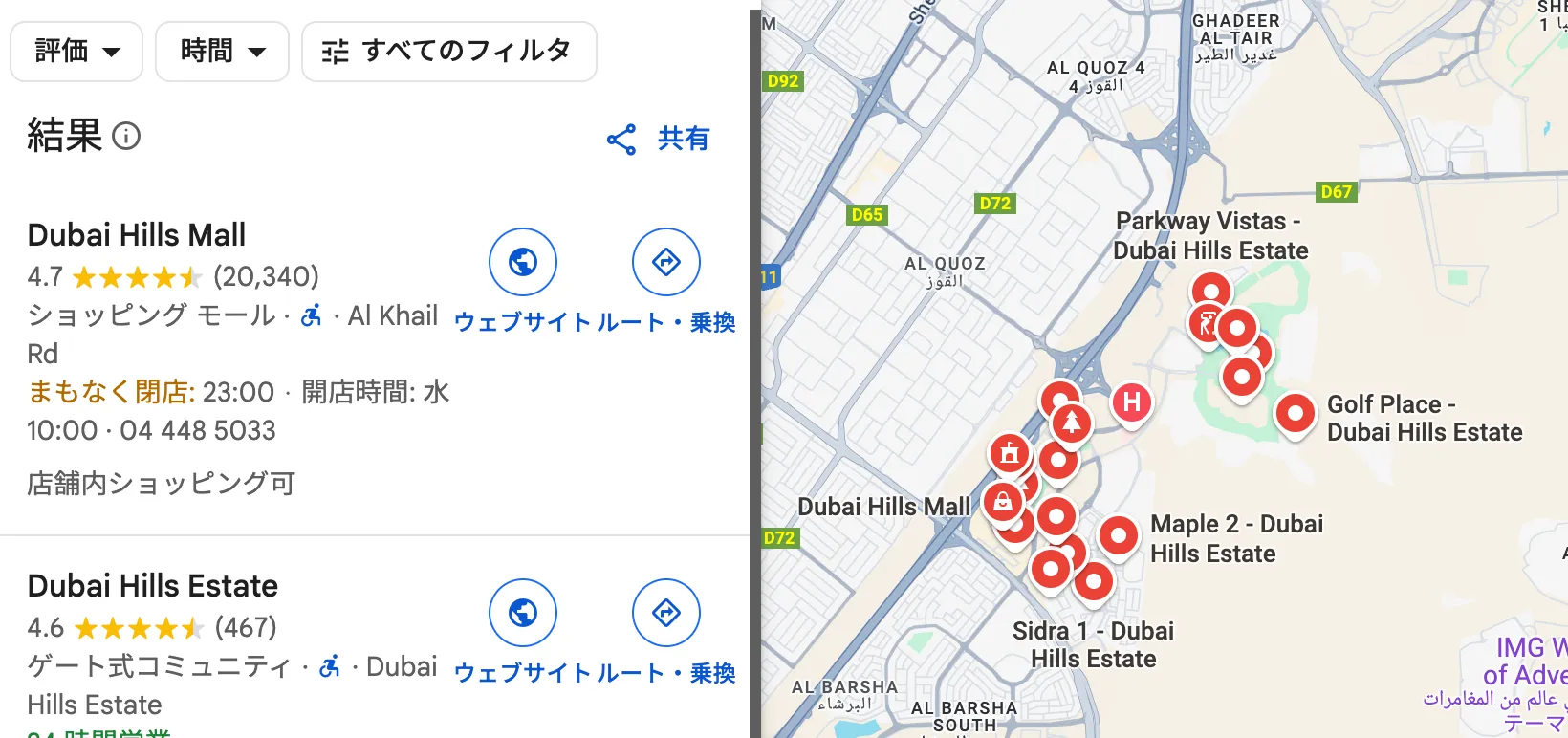Image resolution: width=1568 pixels, height=738 pixels.
Task: Open the Dubai Hills Estate result
Action: (x=153, y=586)
